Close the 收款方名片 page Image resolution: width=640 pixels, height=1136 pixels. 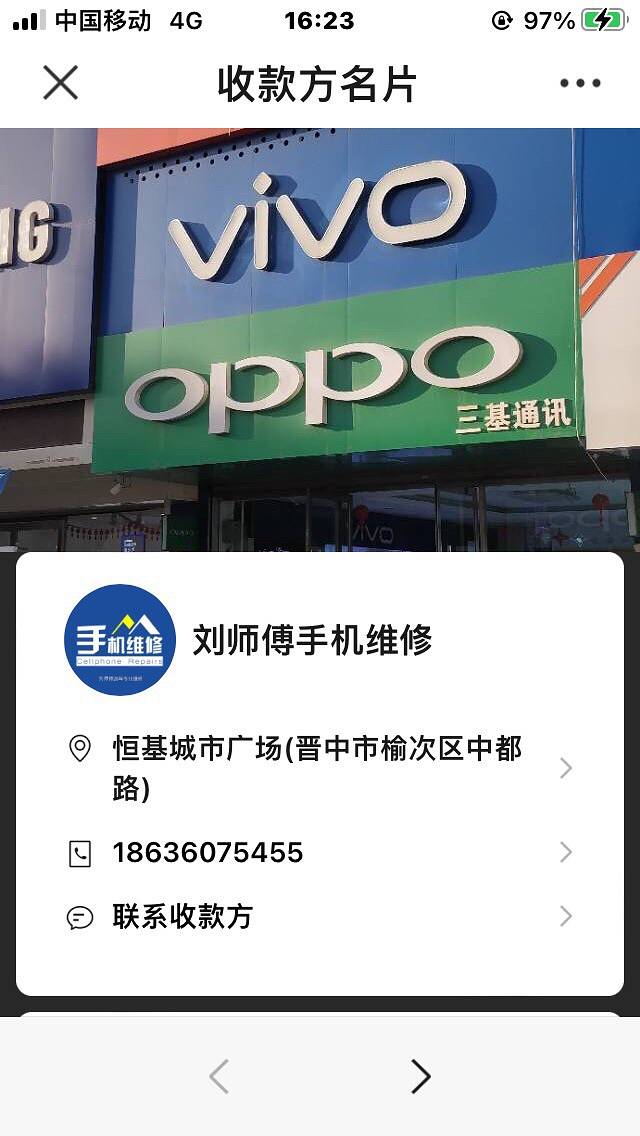tap(60, 84)
